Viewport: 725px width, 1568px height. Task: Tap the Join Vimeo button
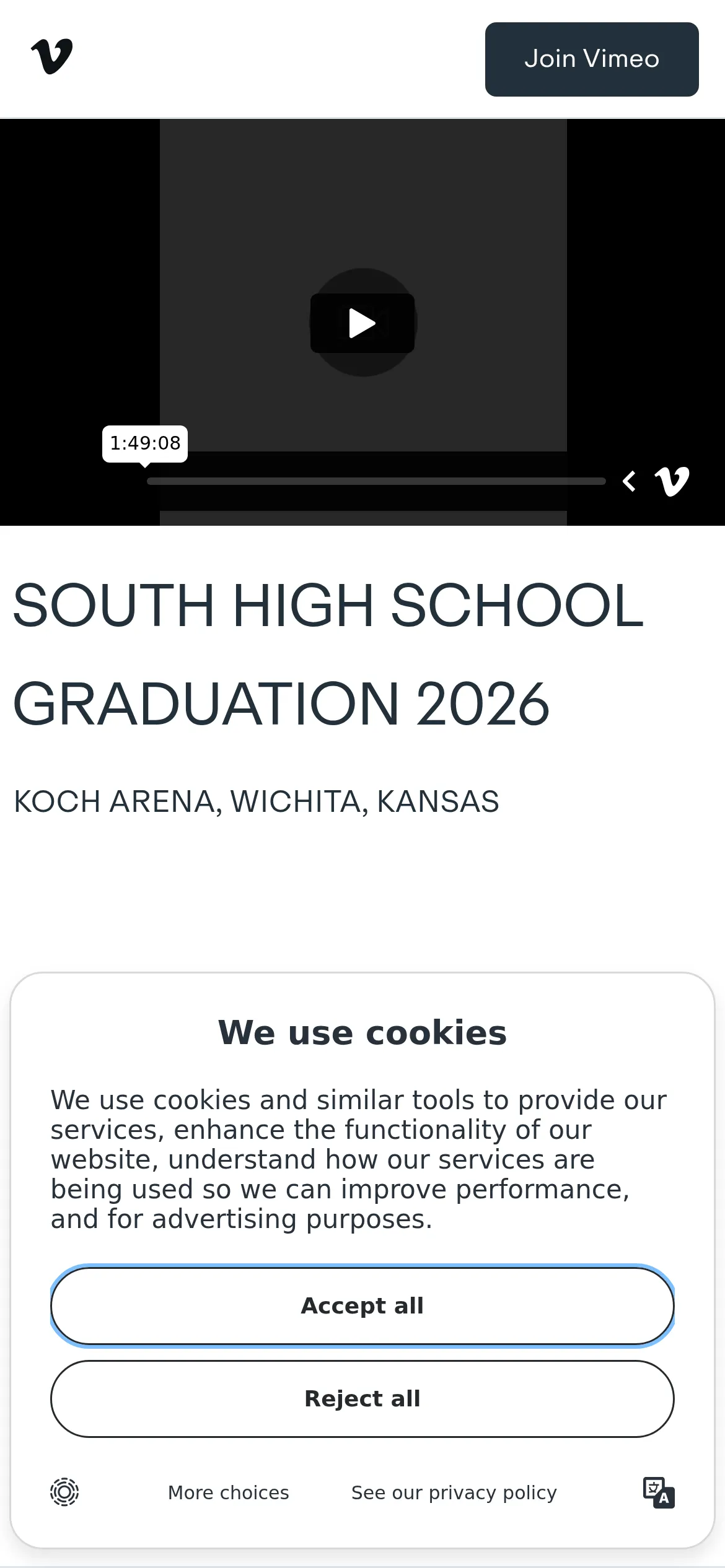click(592, 59)
